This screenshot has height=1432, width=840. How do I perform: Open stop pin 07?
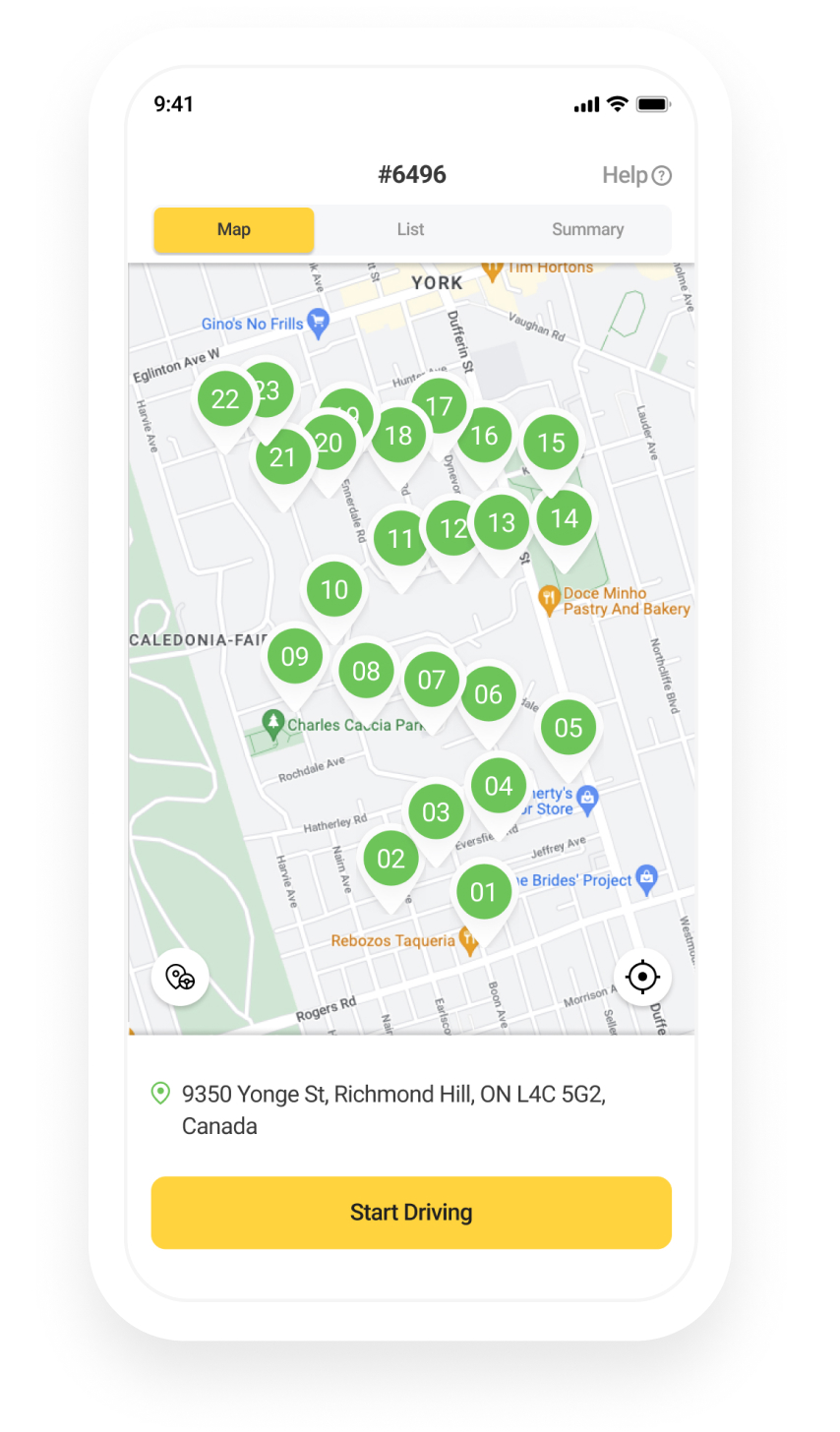[432, 680]
